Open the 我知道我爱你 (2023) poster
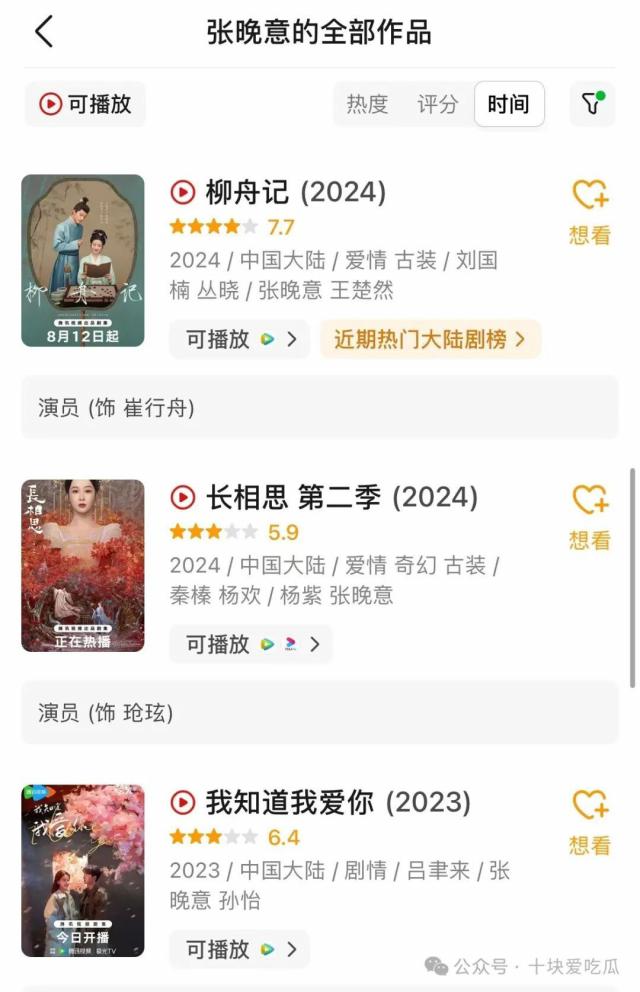Image resolution: width=640 pixels, height=992 pixels. 83,870
